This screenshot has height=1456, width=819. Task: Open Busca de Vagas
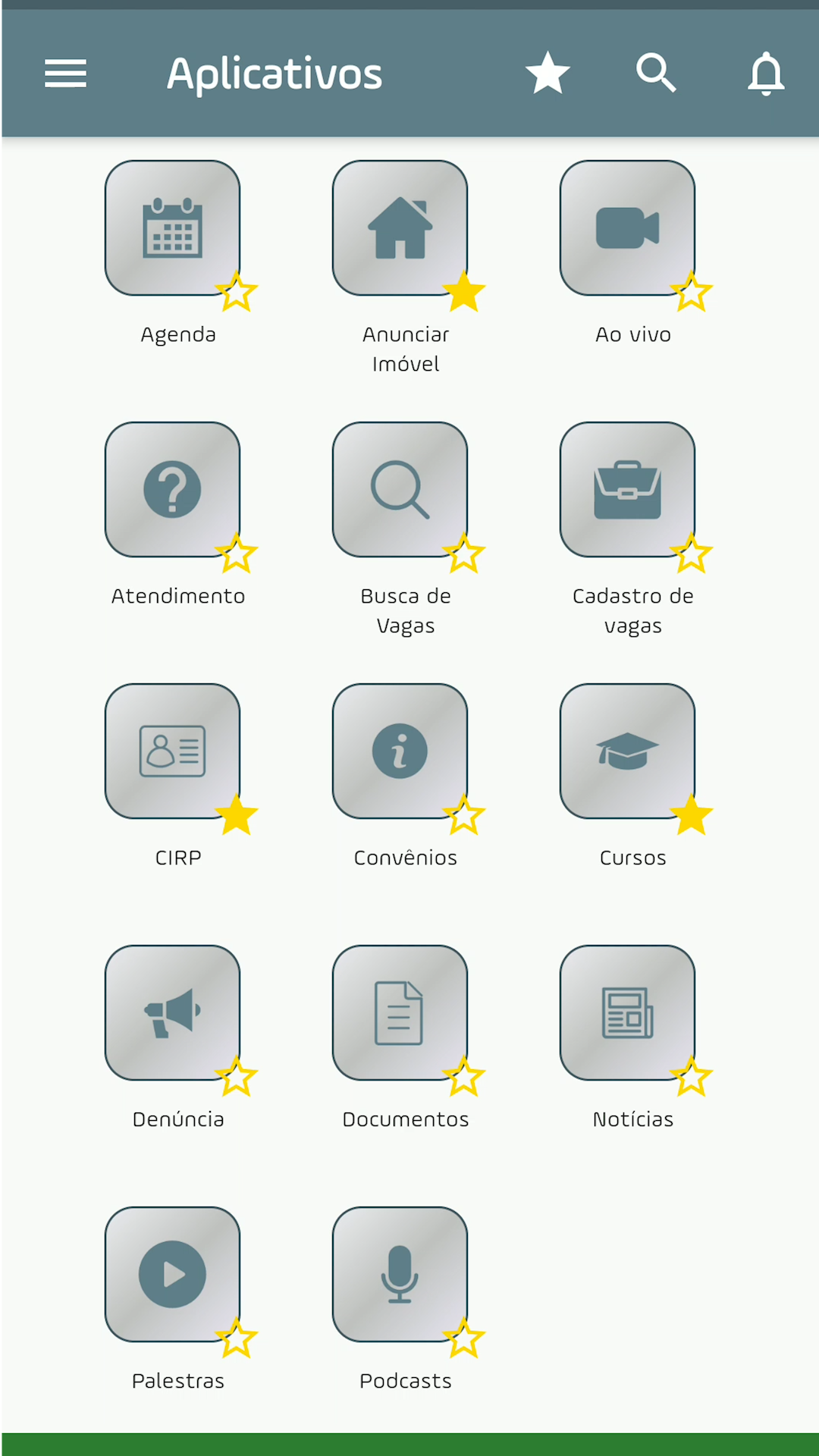400,489
